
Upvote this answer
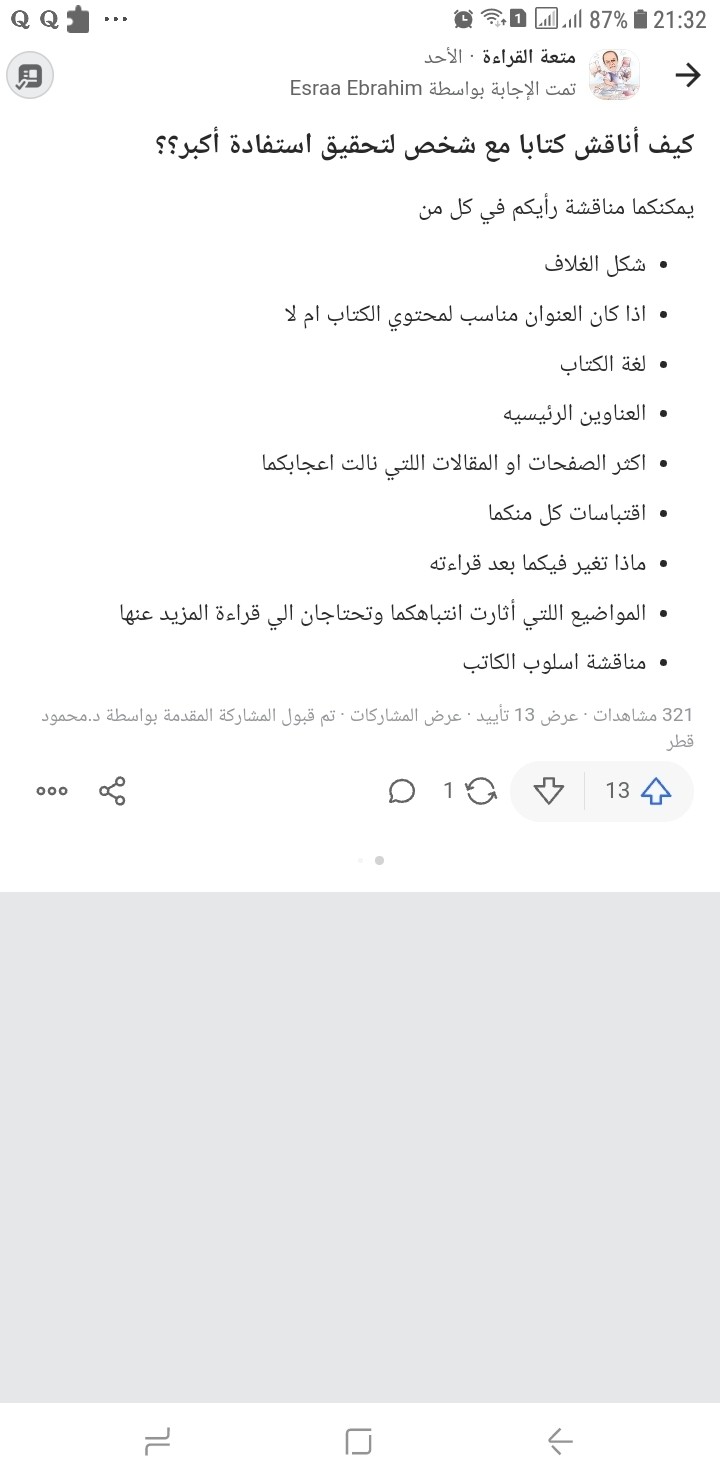(x=655, y=791)
